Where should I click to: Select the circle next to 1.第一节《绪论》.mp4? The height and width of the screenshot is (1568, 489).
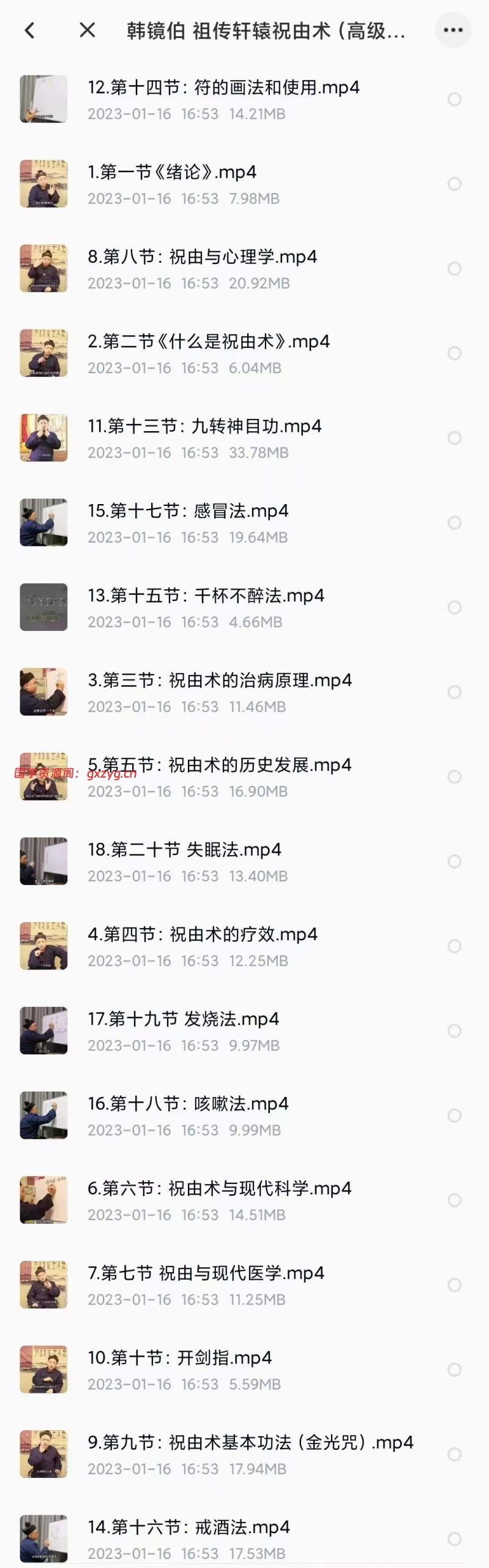coord(454,184)
